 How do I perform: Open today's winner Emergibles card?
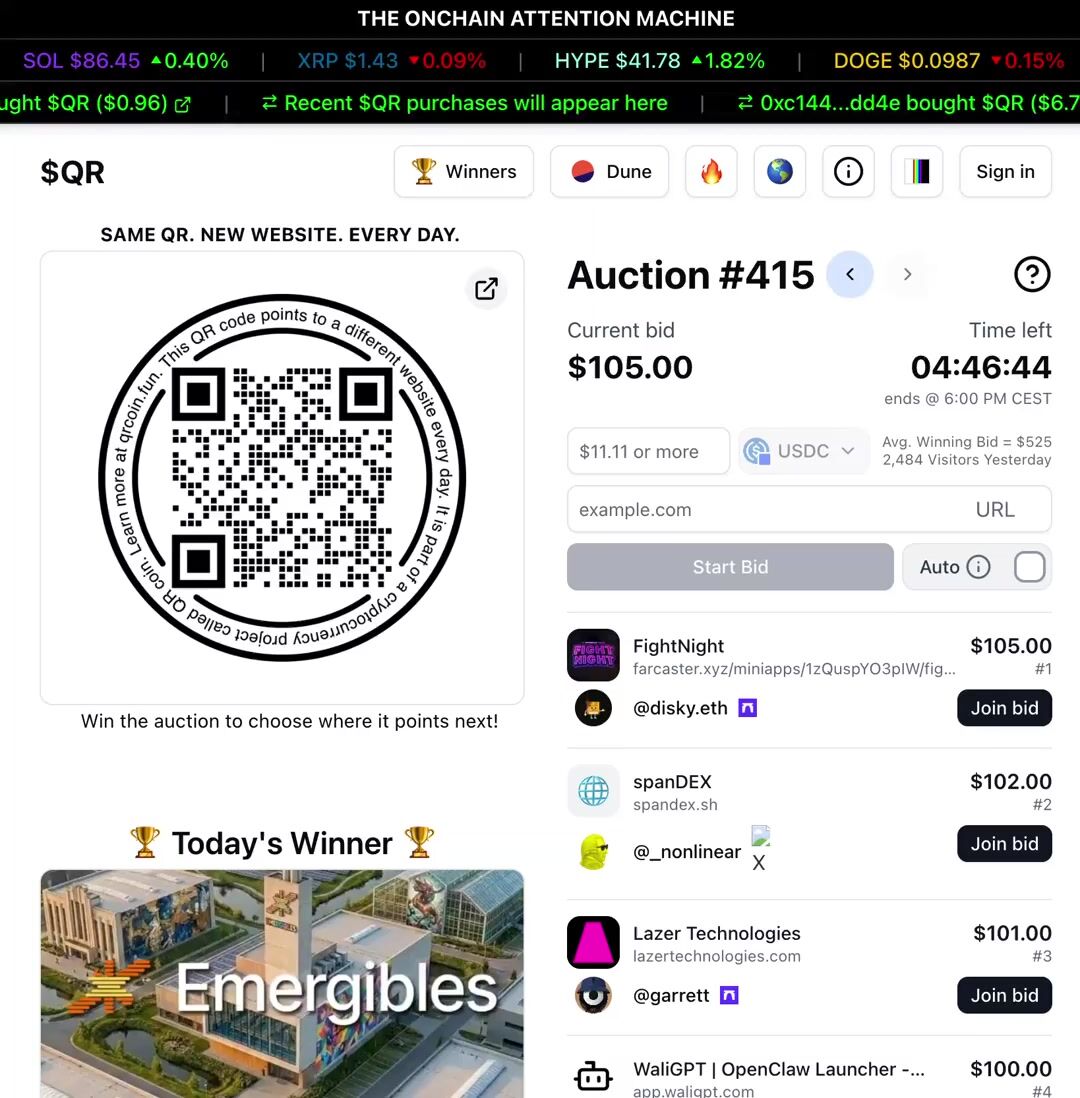282,984
